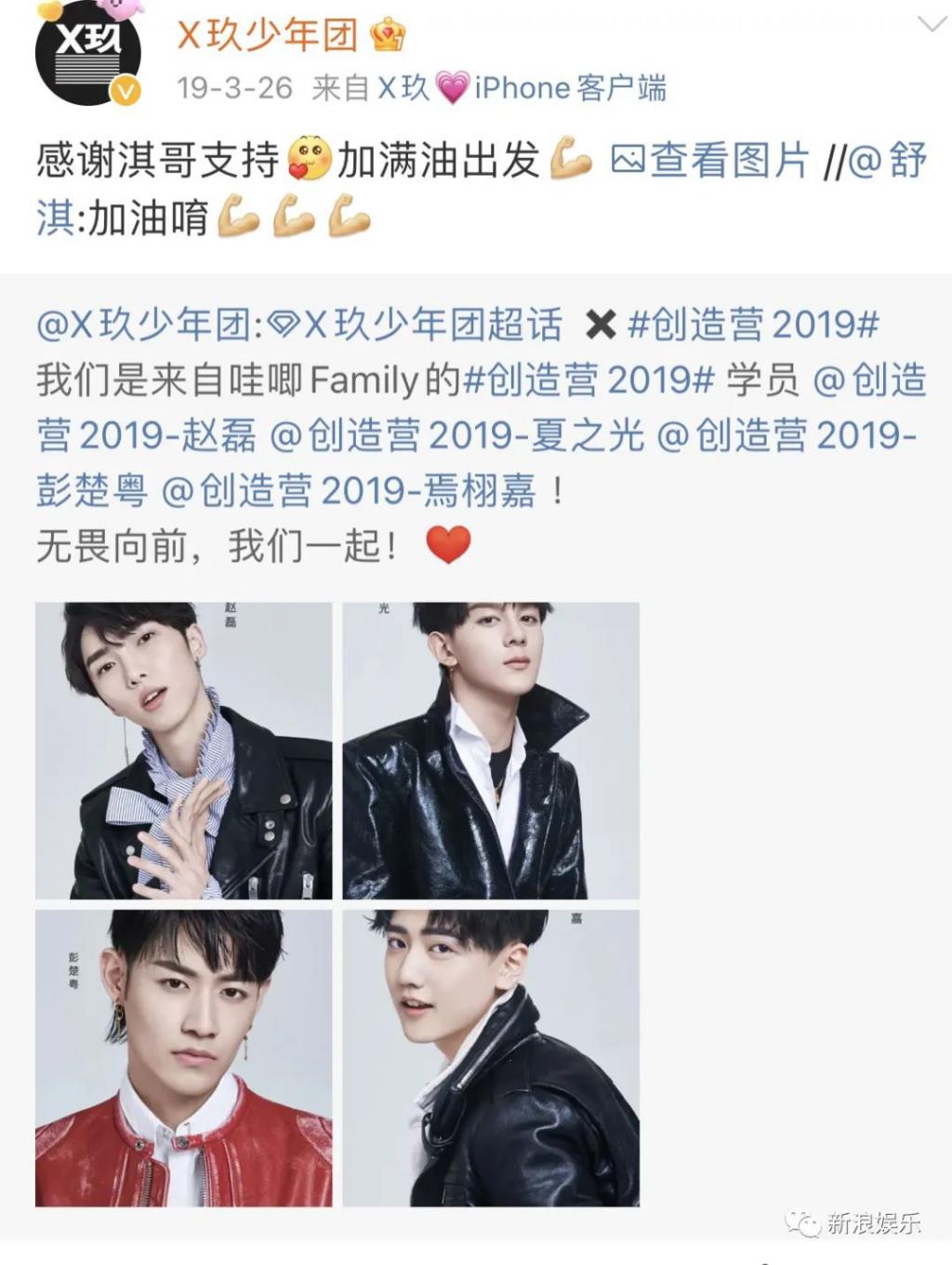The height and width of the screenshot is (1265, 952).
Task: Tap the X玖少年团 username at top
Action: (x=267, y=35)
